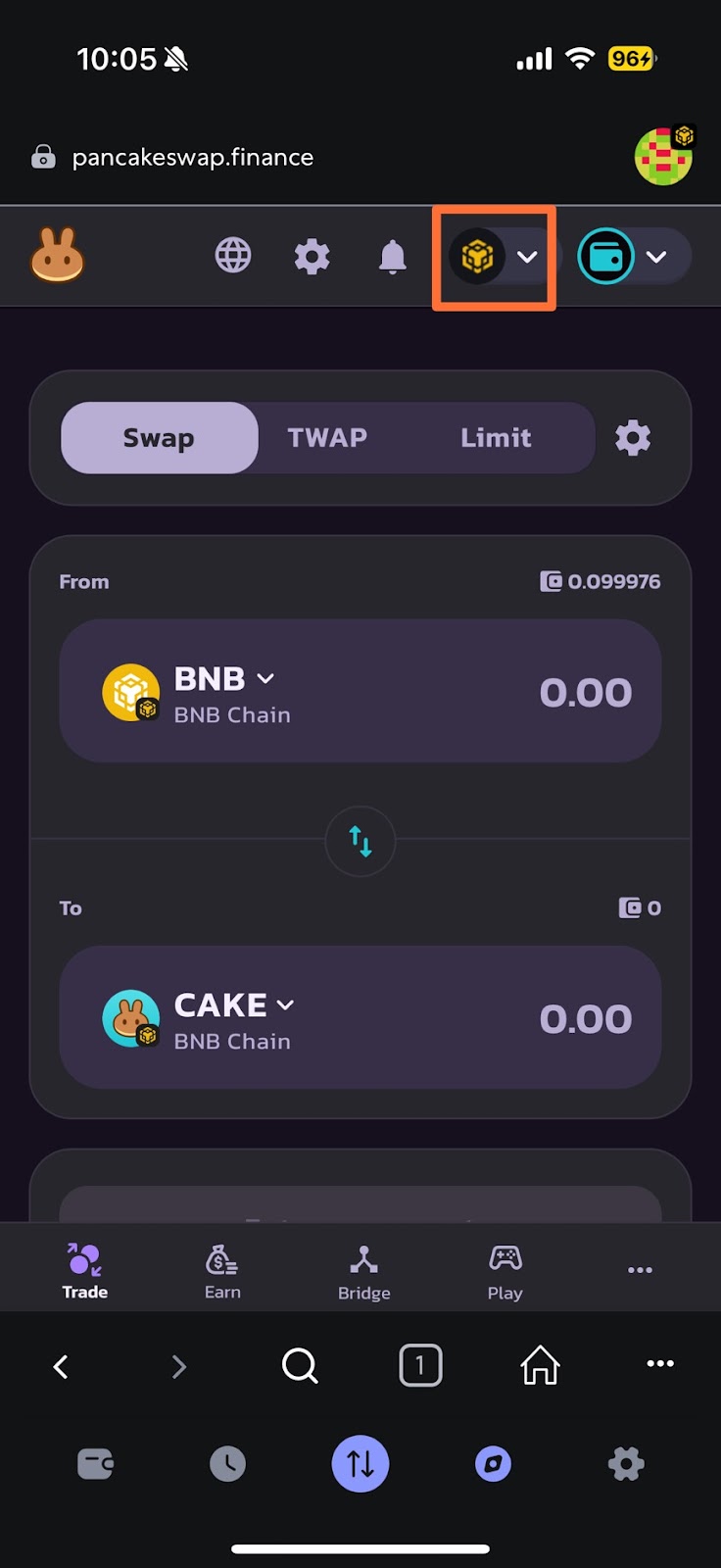Go to PancakeSwap bunny logo home
The image size is (721, 1568).
click(58, 255)
